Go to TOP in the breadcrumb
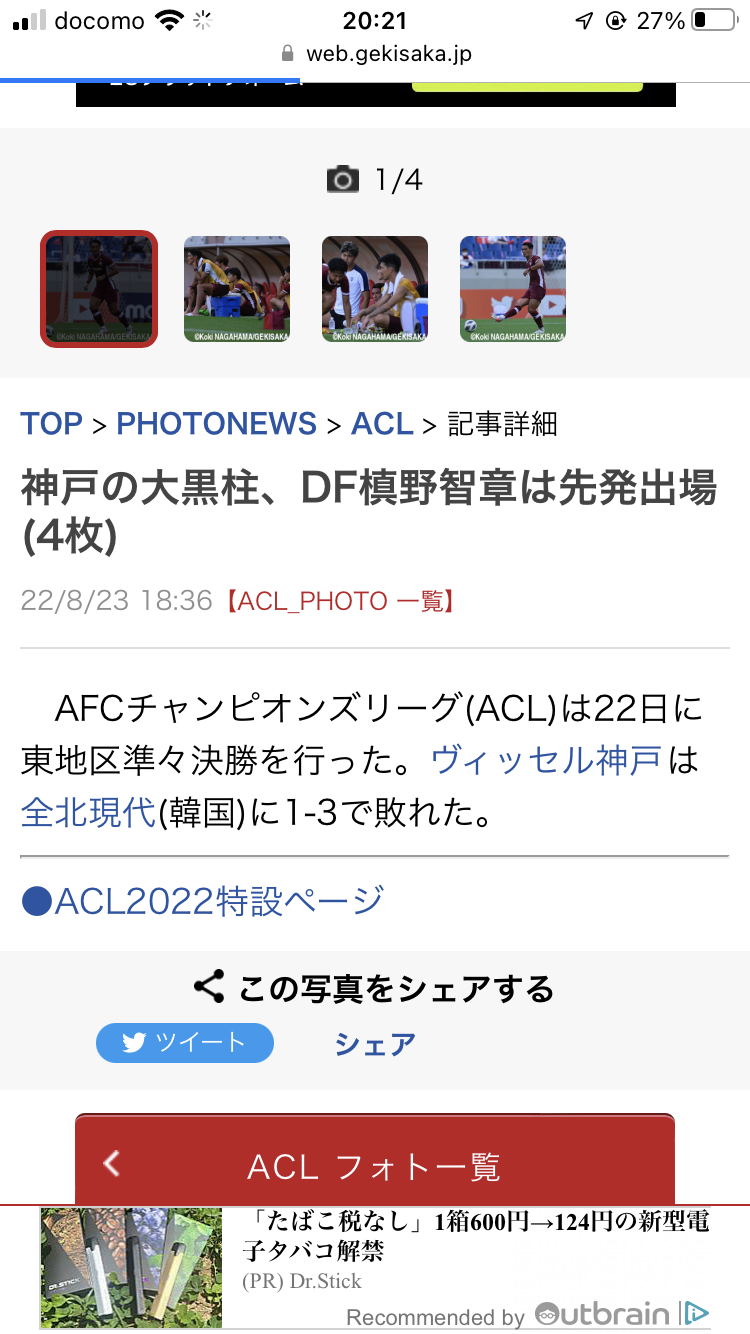Image resolution: width=750 pixels, height=1334 pixels. pyautogui.click(x=52, y=424)
